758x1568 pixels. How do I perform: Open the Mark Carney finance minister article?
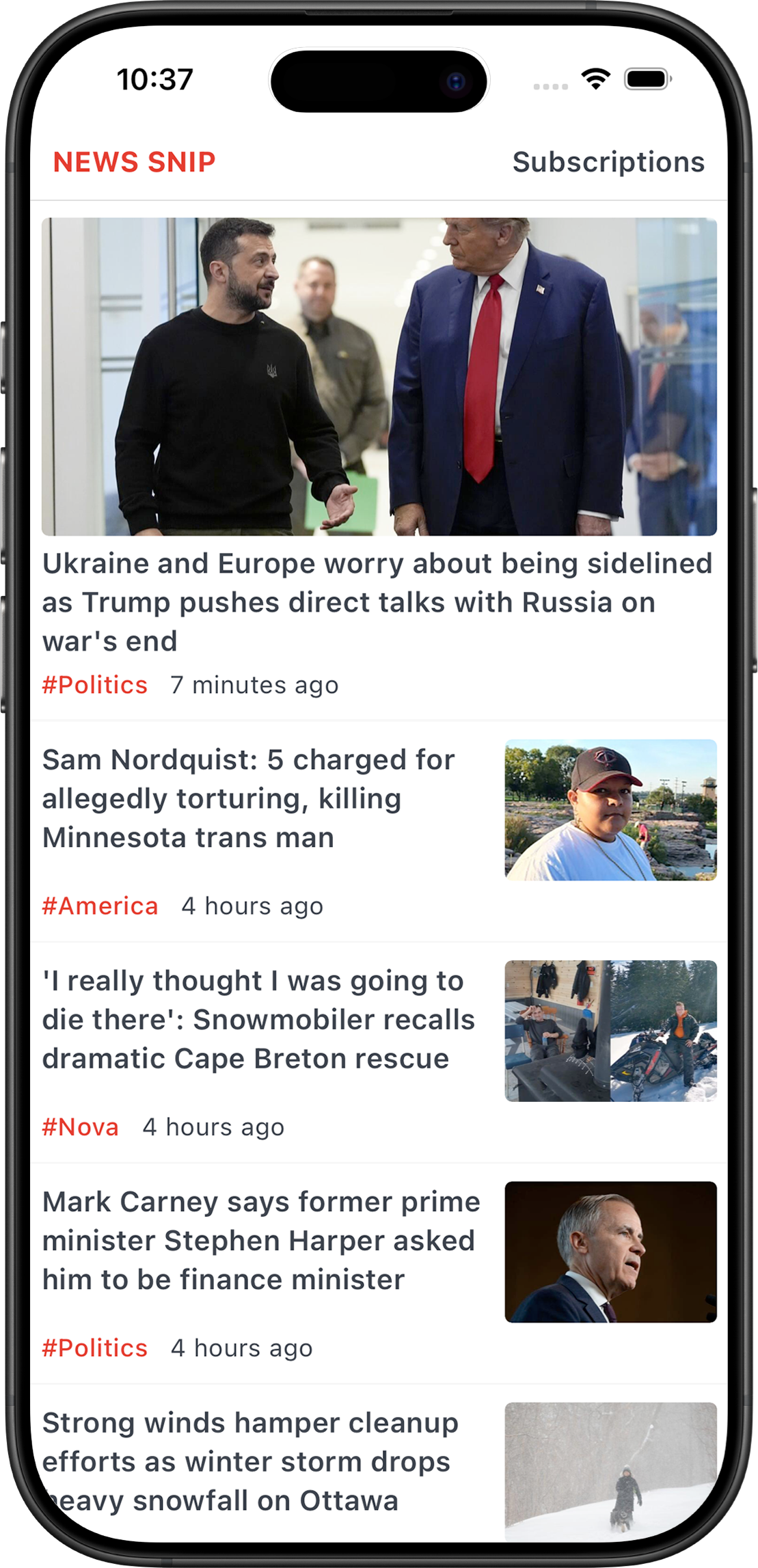pyautogui.click(x=261, y=1240)
